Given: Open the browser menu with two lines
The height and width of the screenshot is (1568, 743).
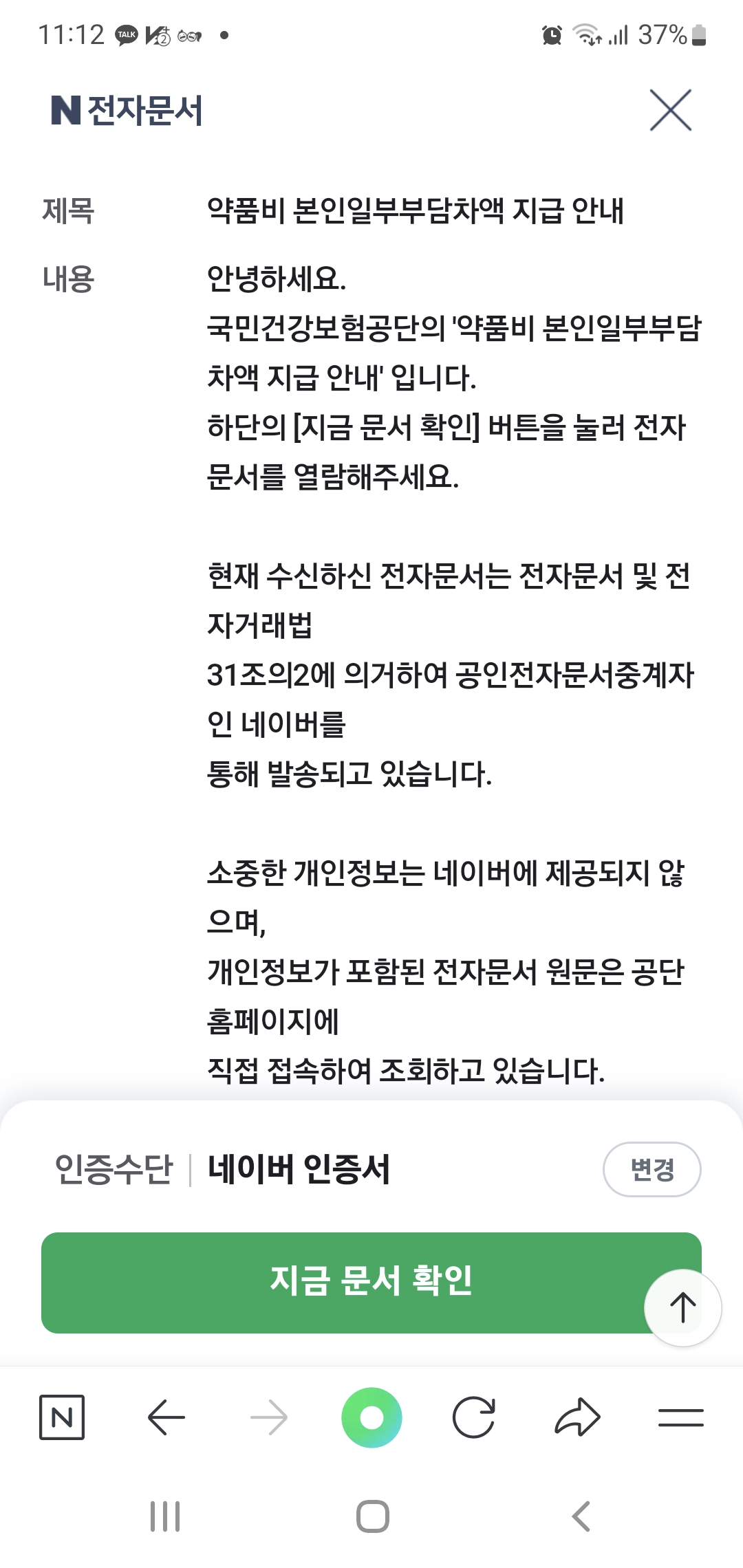Looking at the screenshot, I should (680, 1417).
